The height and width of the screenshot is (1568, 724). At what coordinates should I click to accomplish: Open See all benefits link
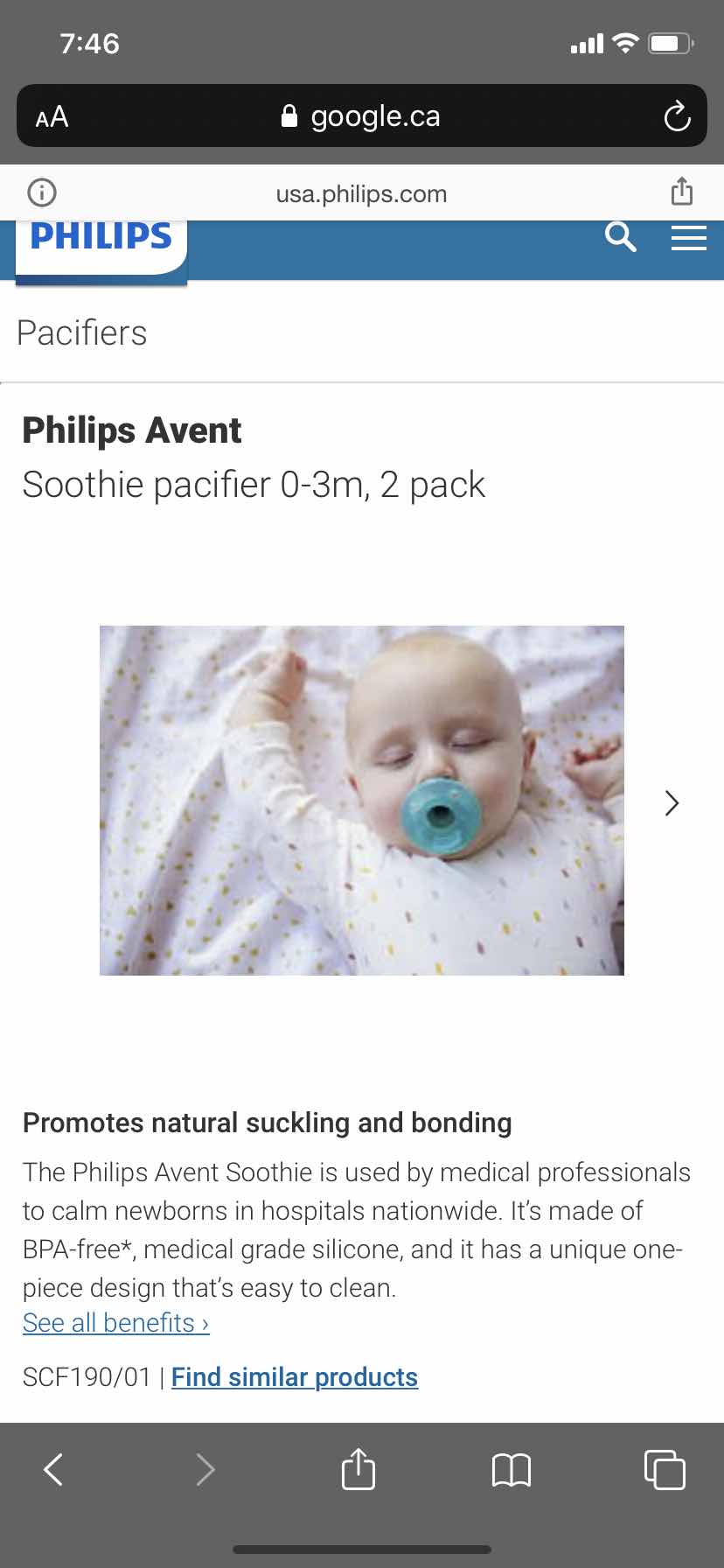click(x=115, y=1322)
